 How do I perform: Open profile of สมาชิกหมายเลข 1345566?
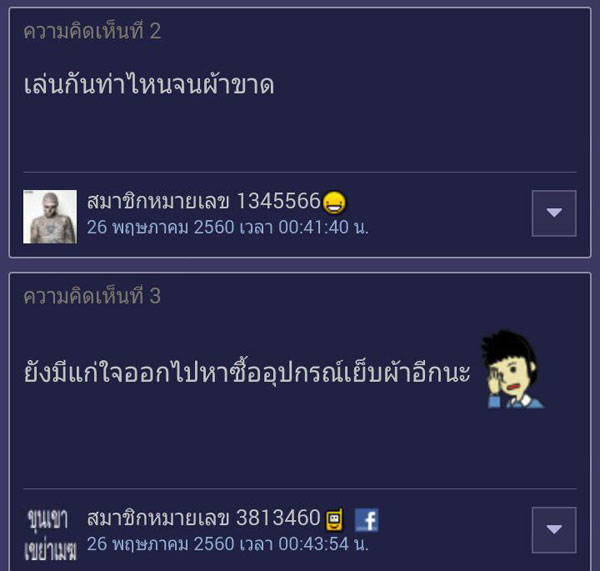[x=203, y=201]
